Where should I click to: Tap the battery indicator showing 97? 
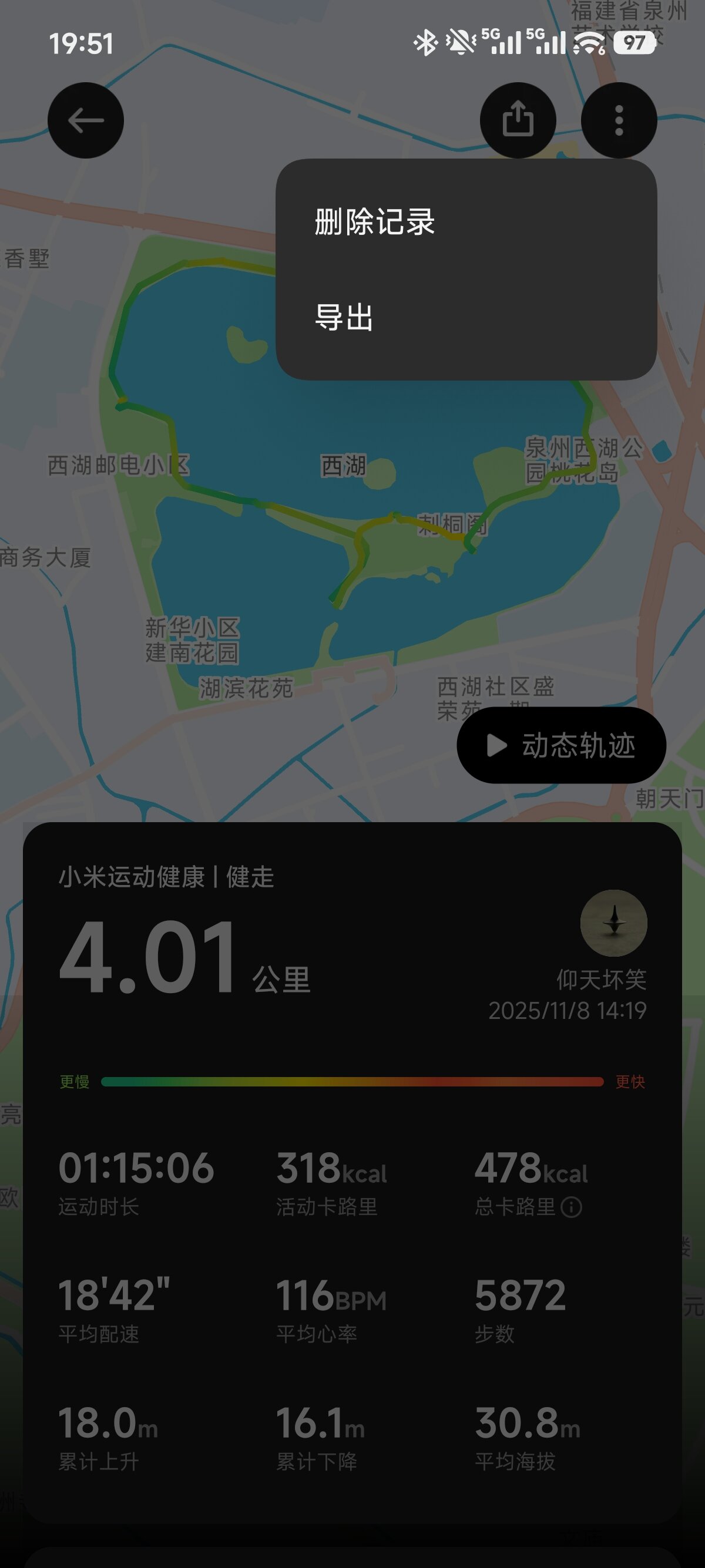point(634,43)
